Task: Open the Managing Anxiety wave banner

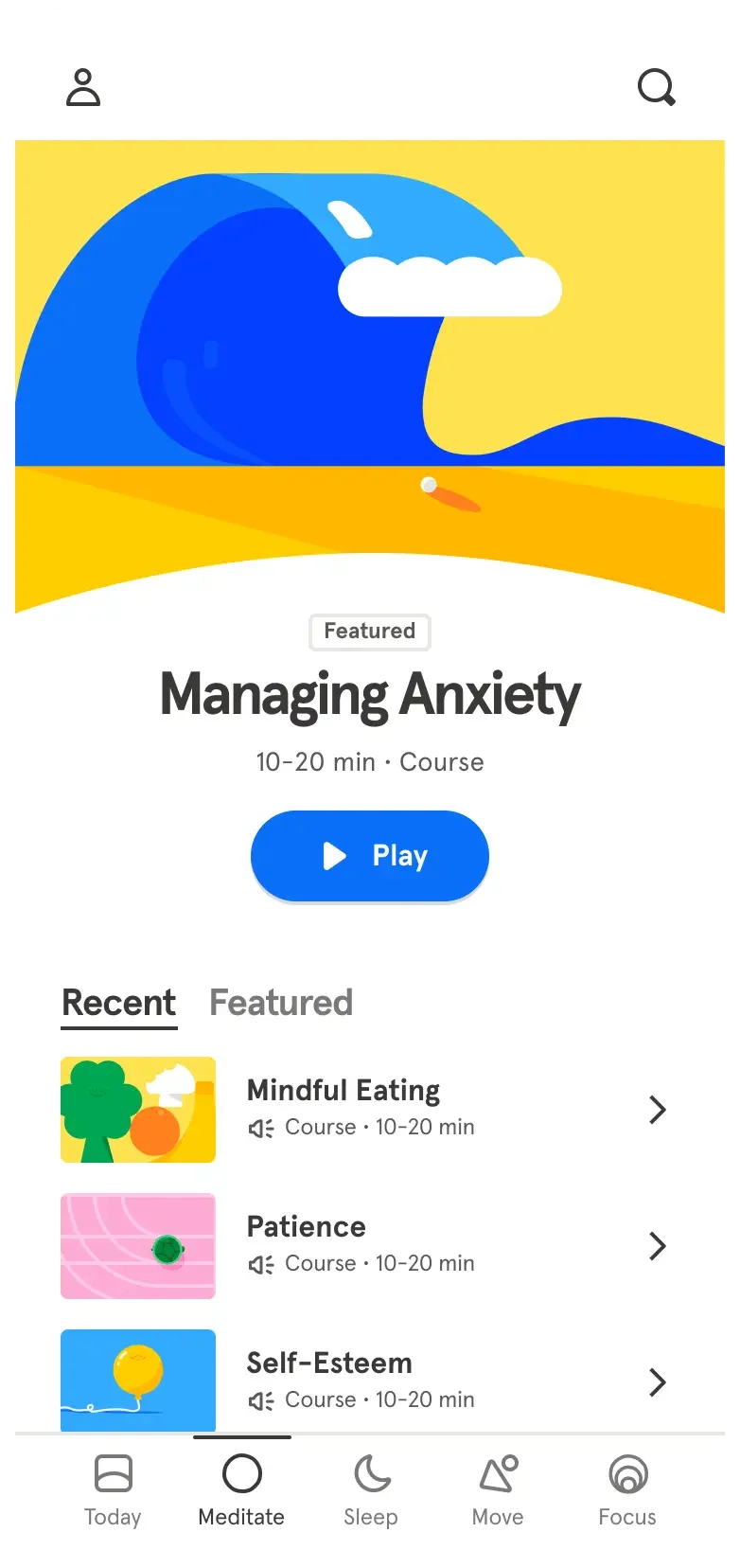Action: (370, 379)
